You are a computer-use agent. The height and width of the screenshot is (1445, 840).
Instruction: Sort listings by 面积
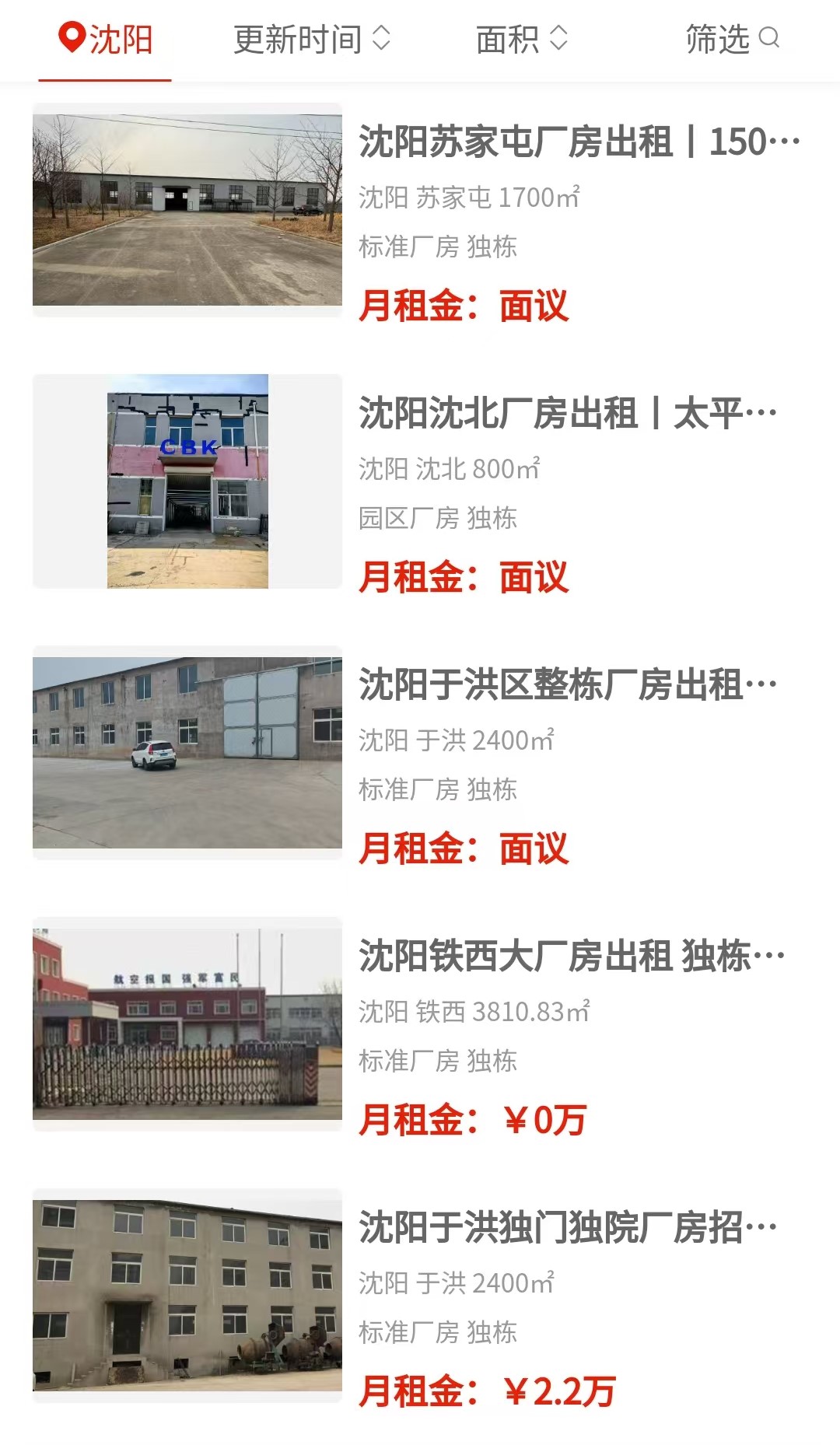[x=522, y=39]
